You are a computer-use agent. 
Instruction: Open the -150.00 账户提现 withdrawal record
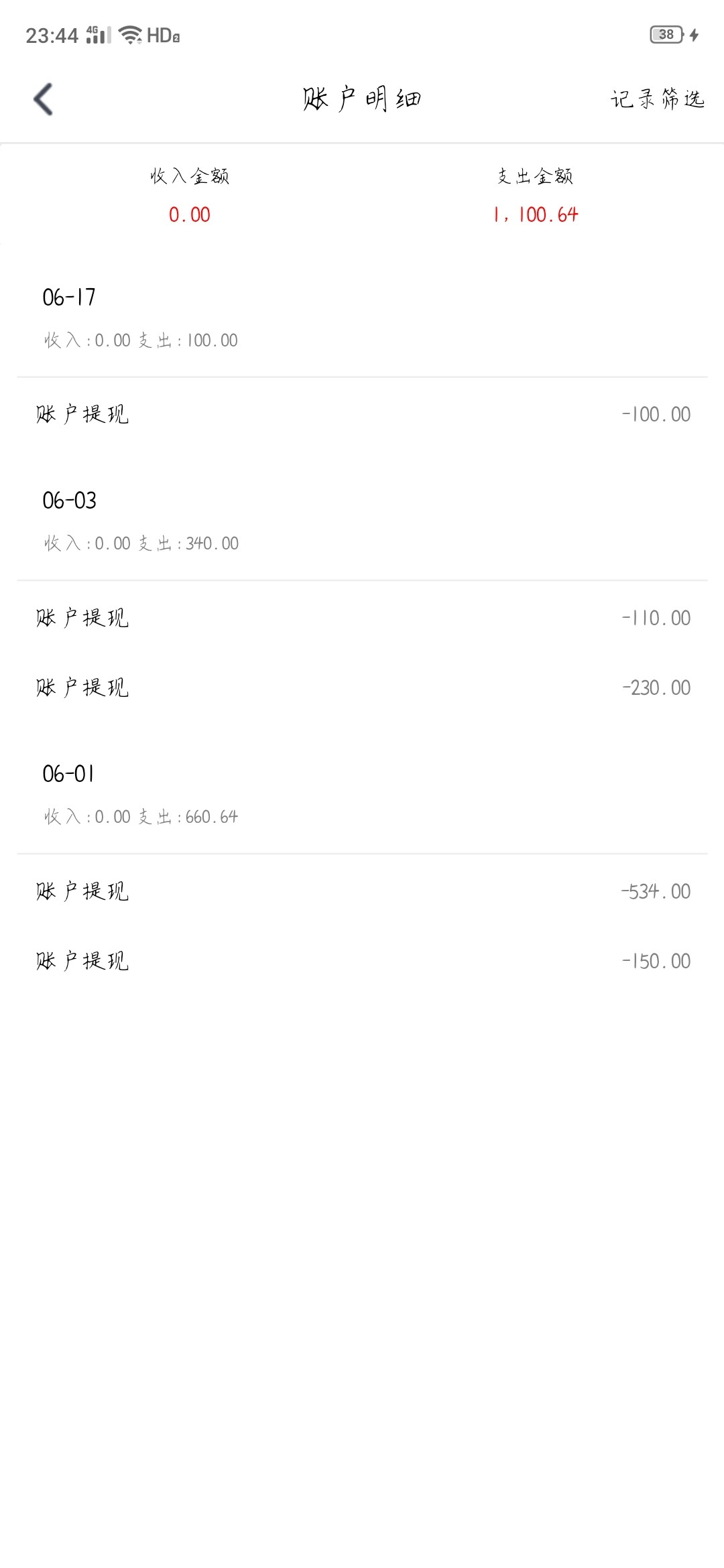tap(362, 960)
